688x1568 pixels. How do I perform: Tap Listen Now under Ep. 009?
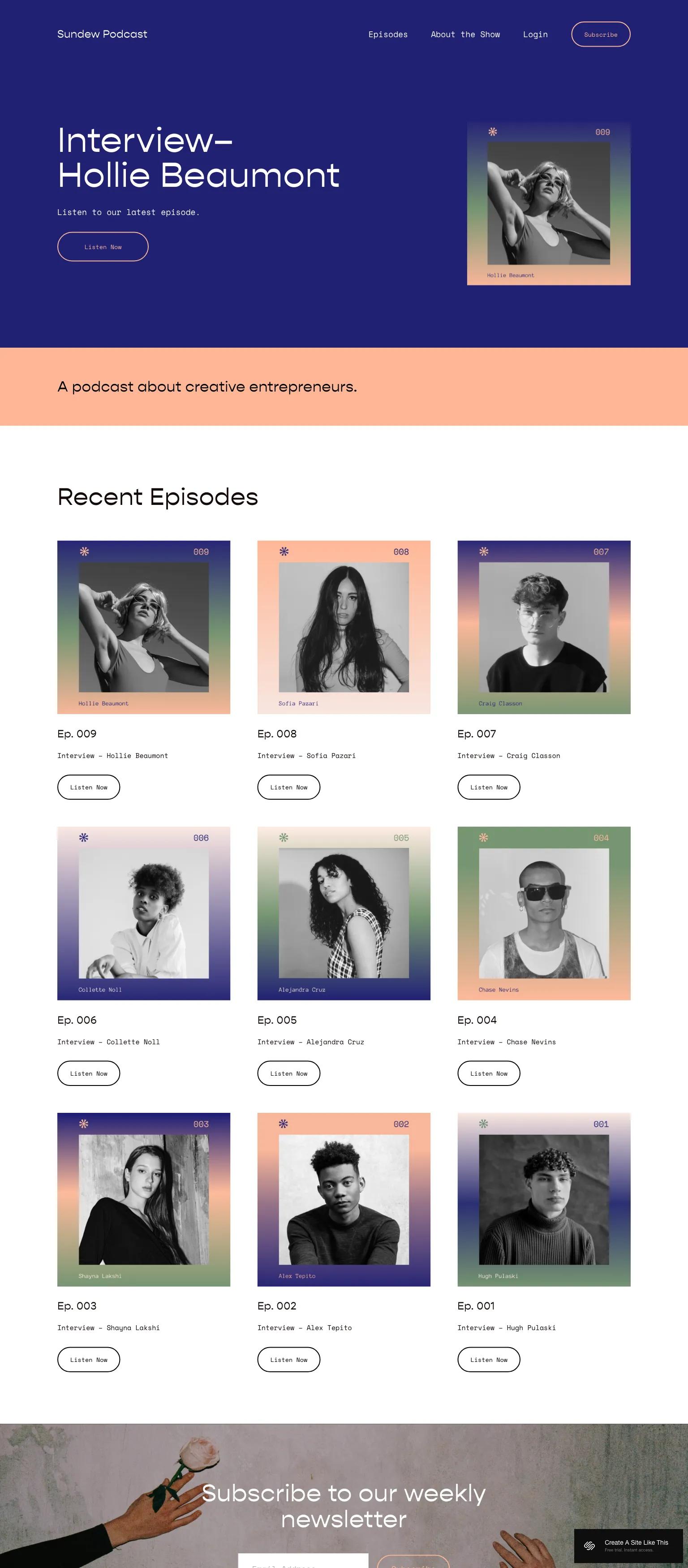point(89,787)
